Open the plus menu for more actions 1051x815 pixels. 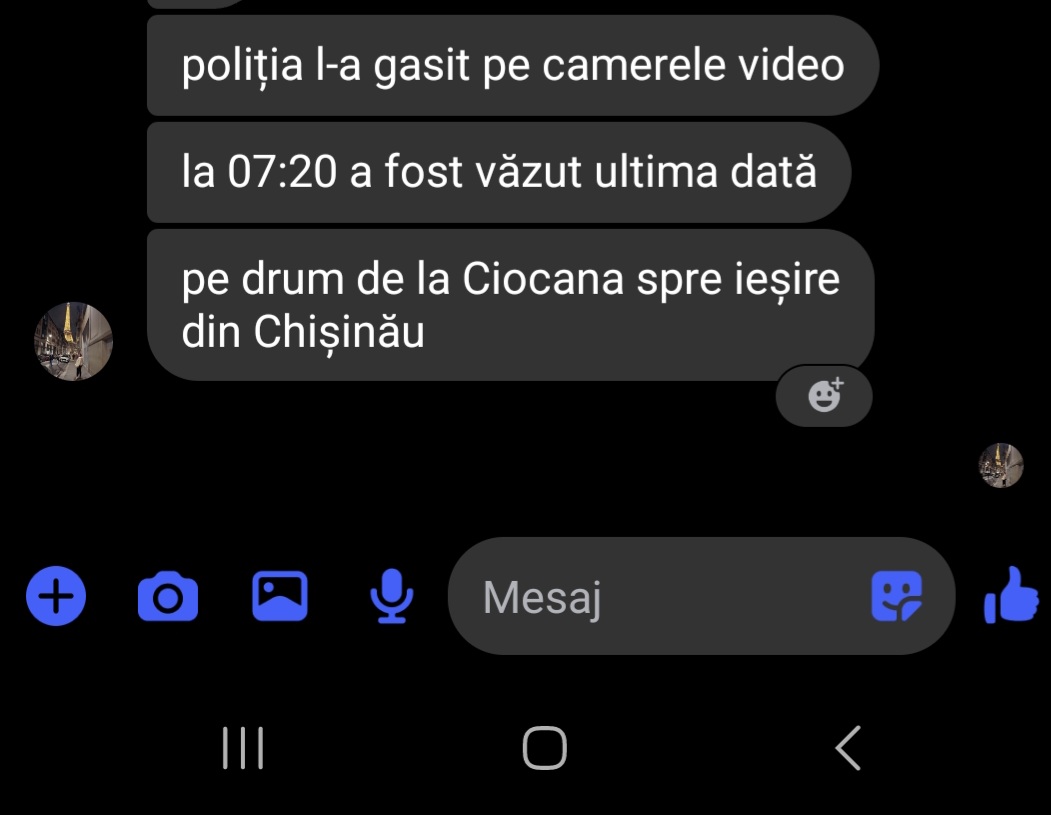[56, 597]
